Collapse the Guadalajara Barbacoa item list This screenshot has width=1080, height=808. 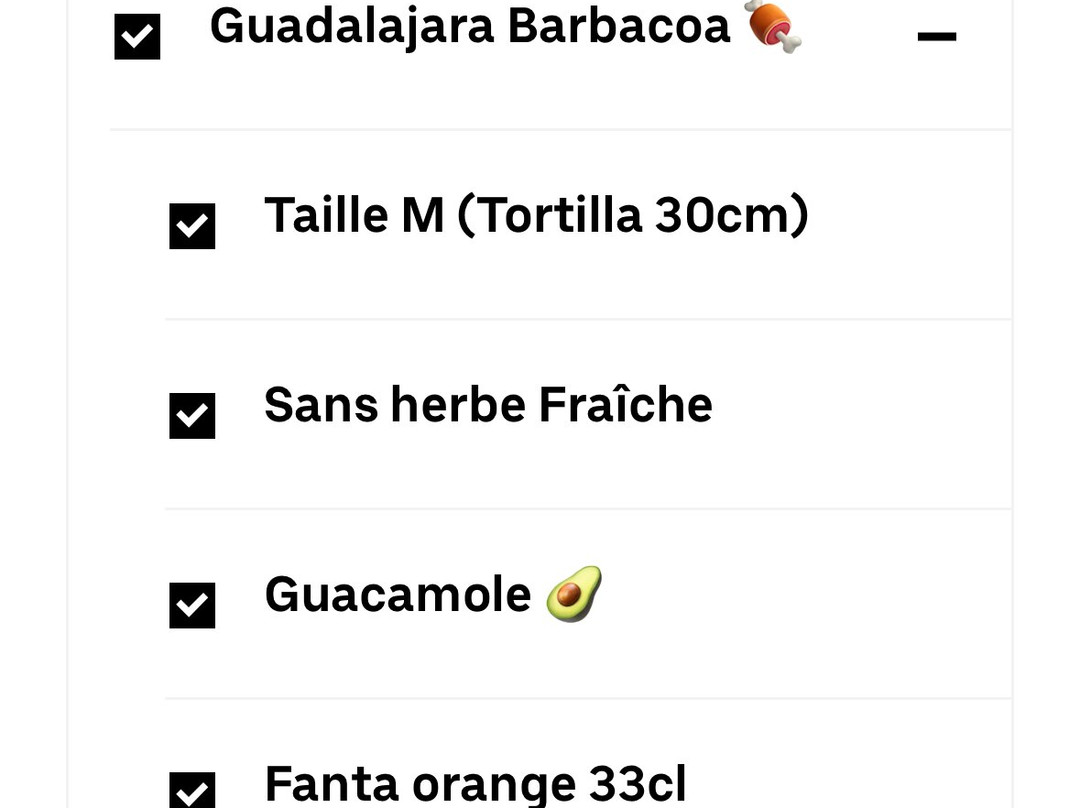coord(936,37)
